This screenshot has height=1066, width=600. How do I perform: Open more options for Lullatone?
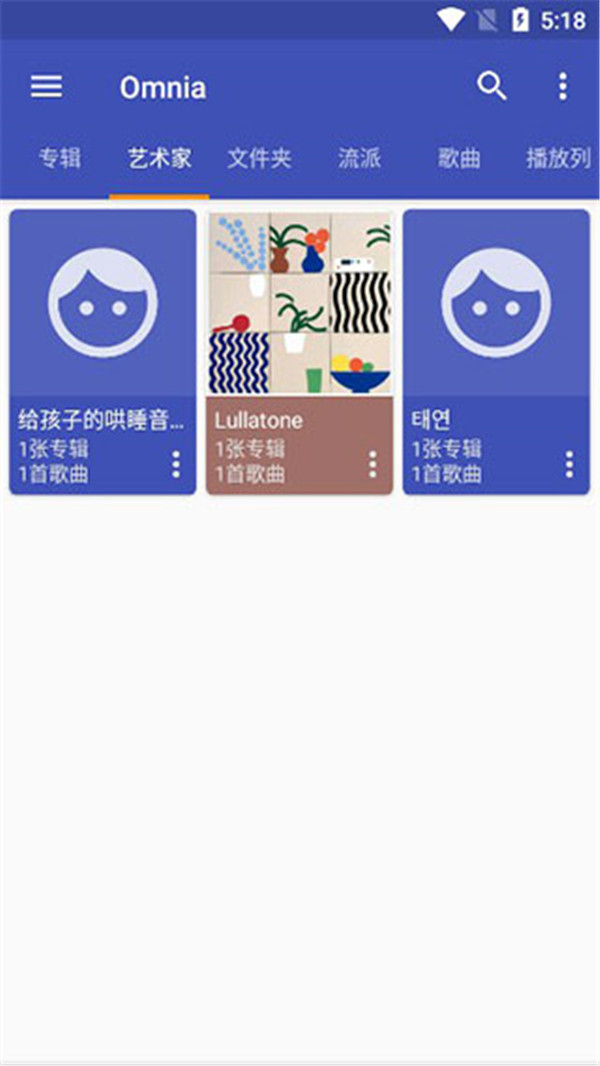pyautogui.click(x=373, y=464)
